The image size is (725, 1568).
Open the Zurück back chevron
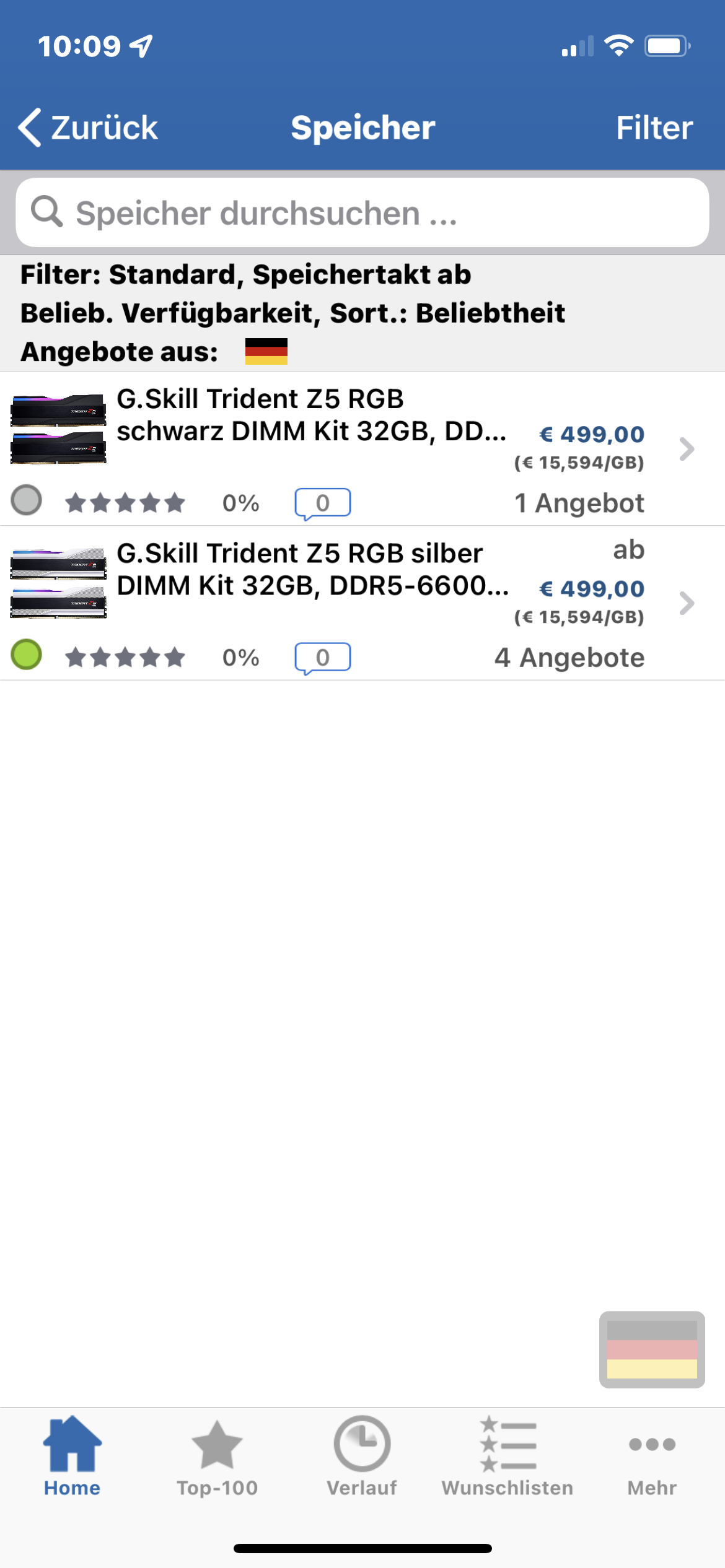[29, 128]
